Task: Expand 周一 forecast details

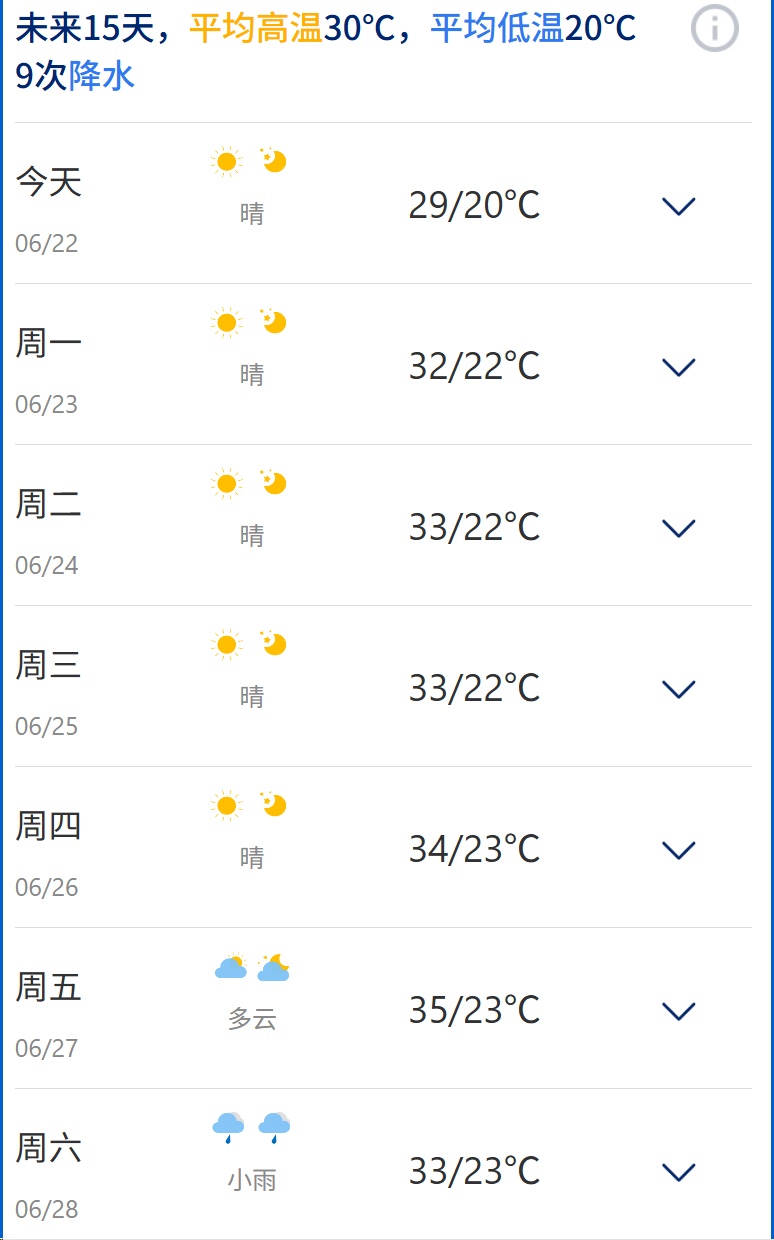Action: tap(678, 366)
